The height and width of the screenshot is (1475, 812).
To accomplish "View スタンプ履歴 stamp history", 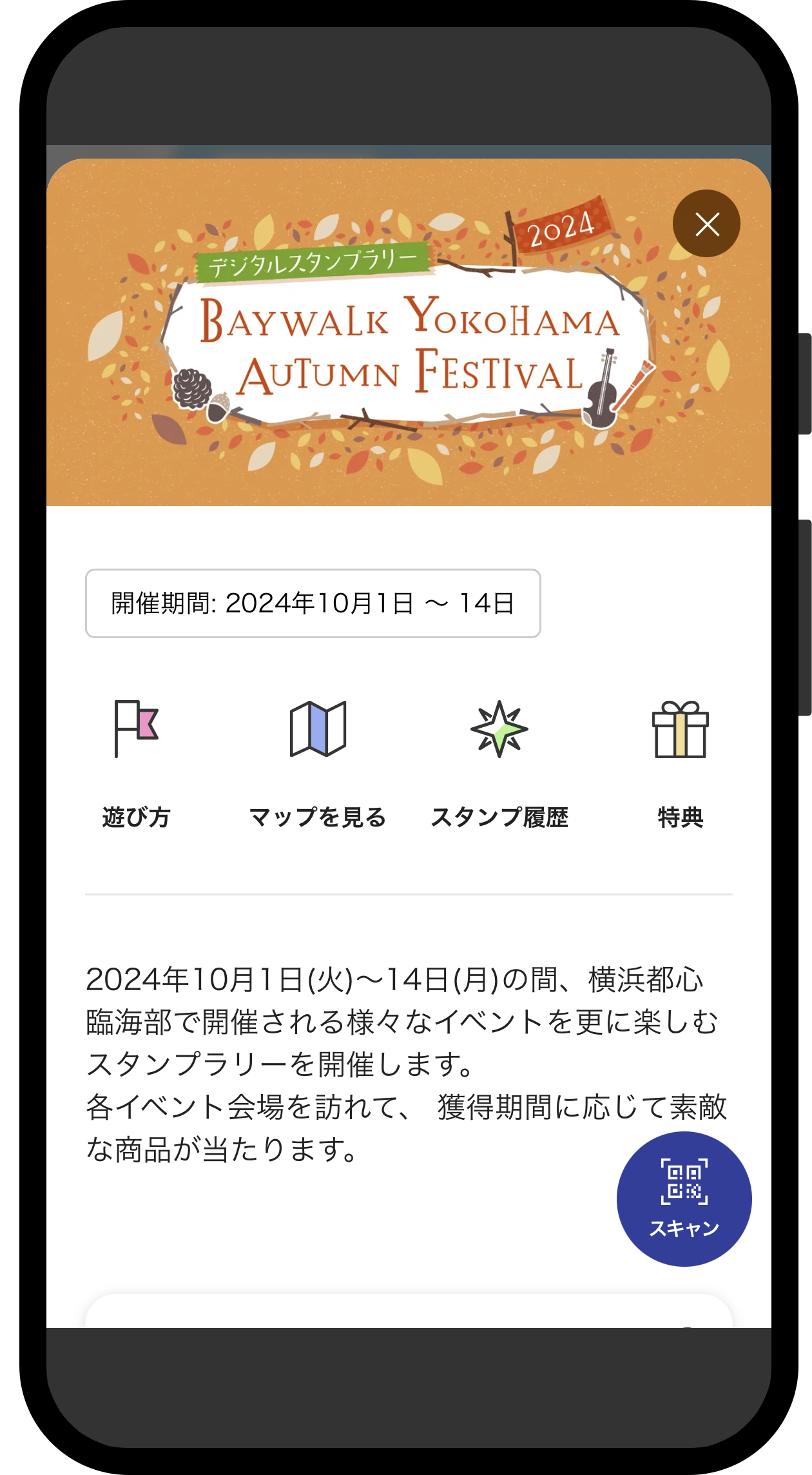I will click(x=499, y=765).
